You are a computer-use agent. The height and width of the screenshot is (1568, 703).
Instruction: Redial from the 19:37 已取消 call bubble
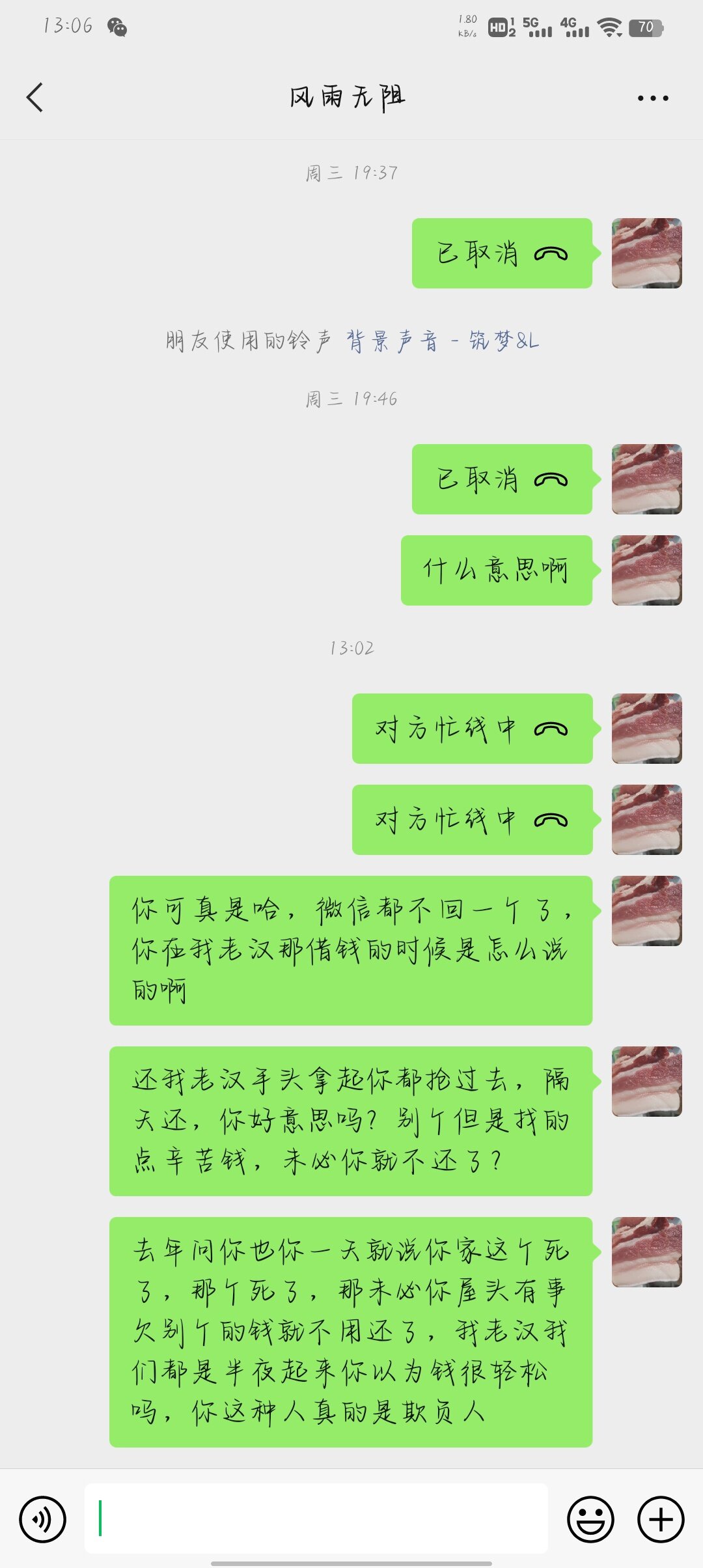(x=502, y=253)
